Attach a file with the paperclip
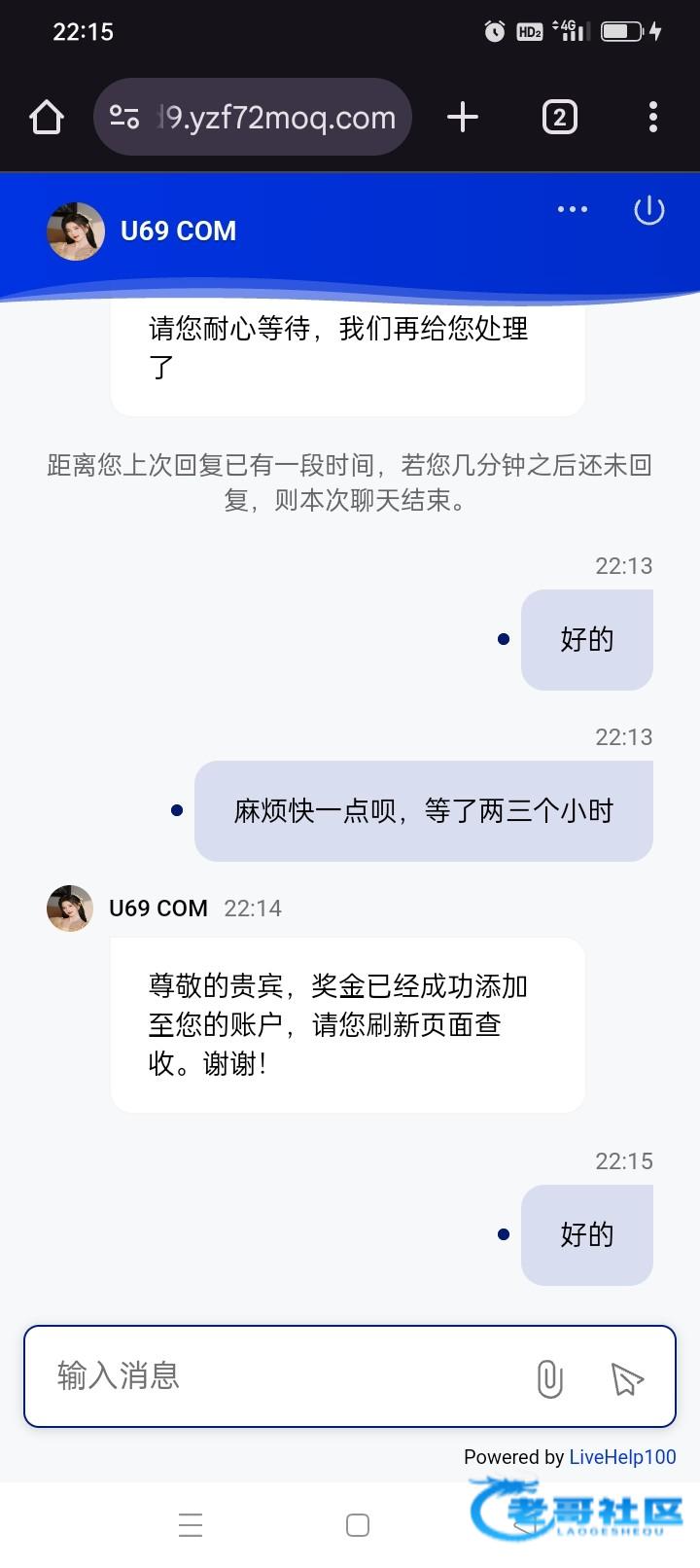 pyautogui.click(x=549, y=1378)
